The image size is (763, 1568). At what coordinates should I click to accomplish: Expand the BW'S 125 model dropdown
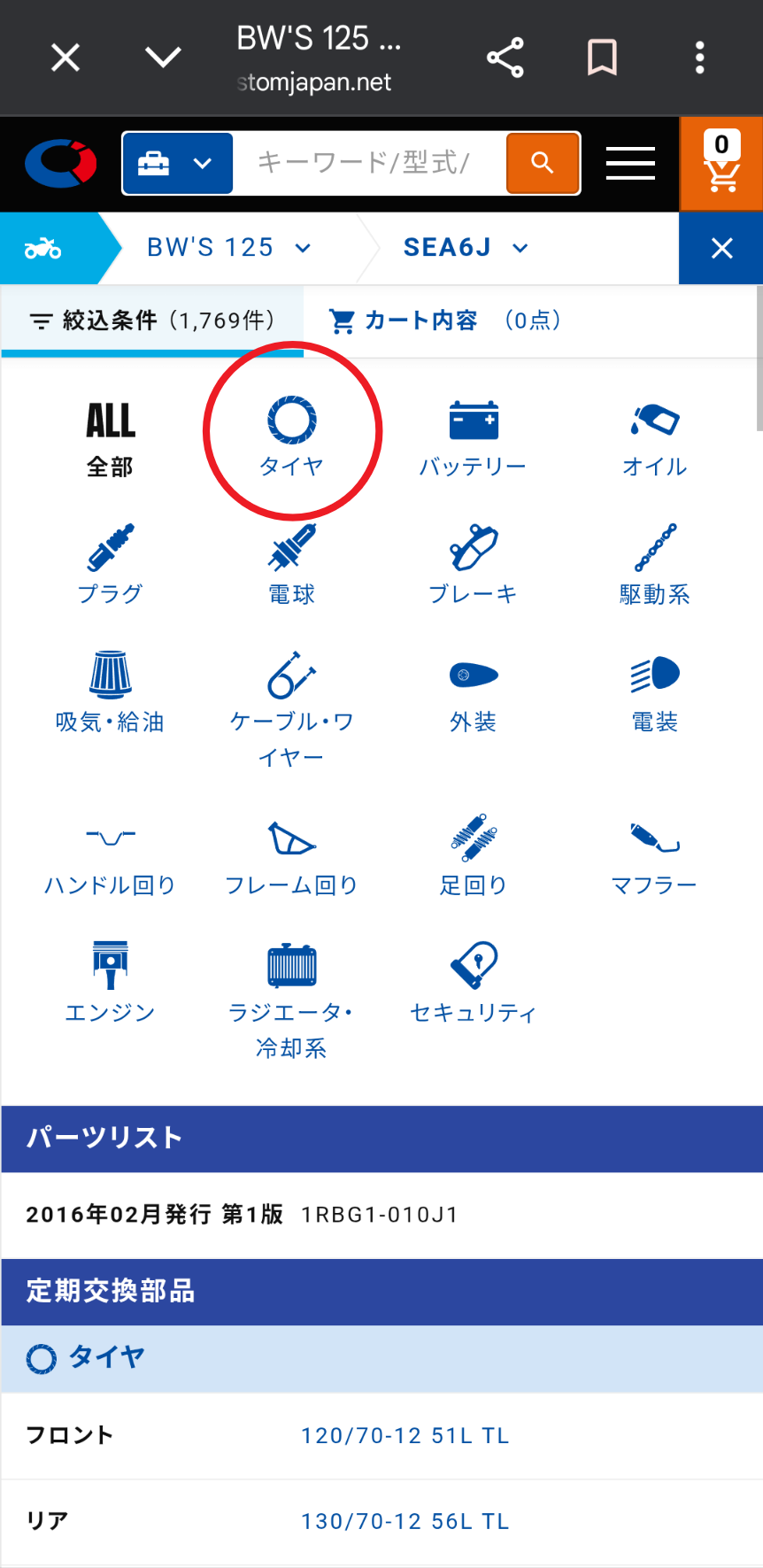pyautogui.click(x=228, y=248)
